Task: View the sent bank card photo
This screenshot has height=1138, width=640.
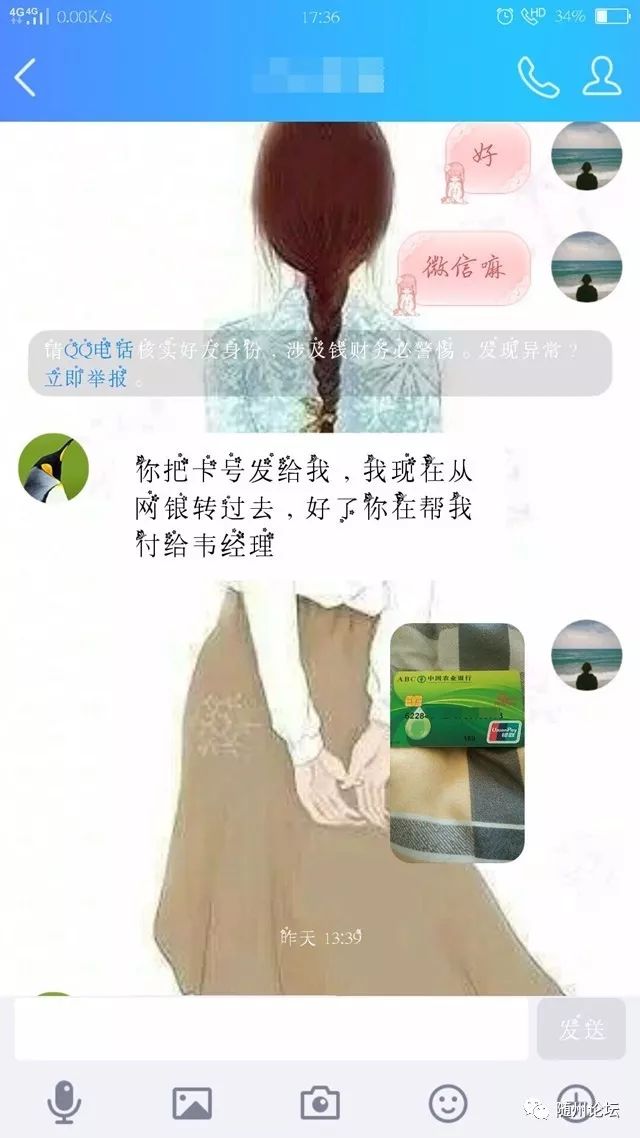Action: point(457,742)
